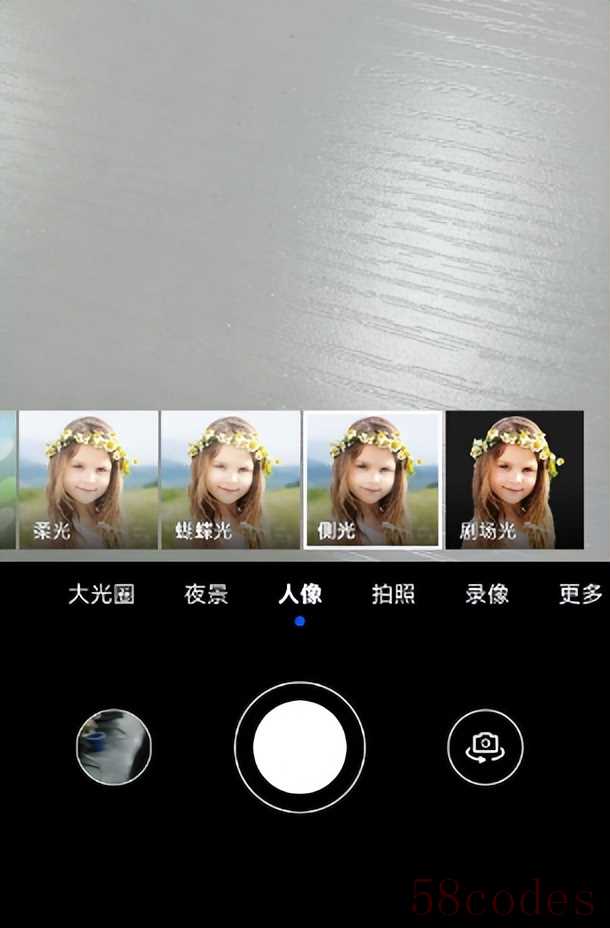Switch to 录像 mode

(x=487, y=595)
